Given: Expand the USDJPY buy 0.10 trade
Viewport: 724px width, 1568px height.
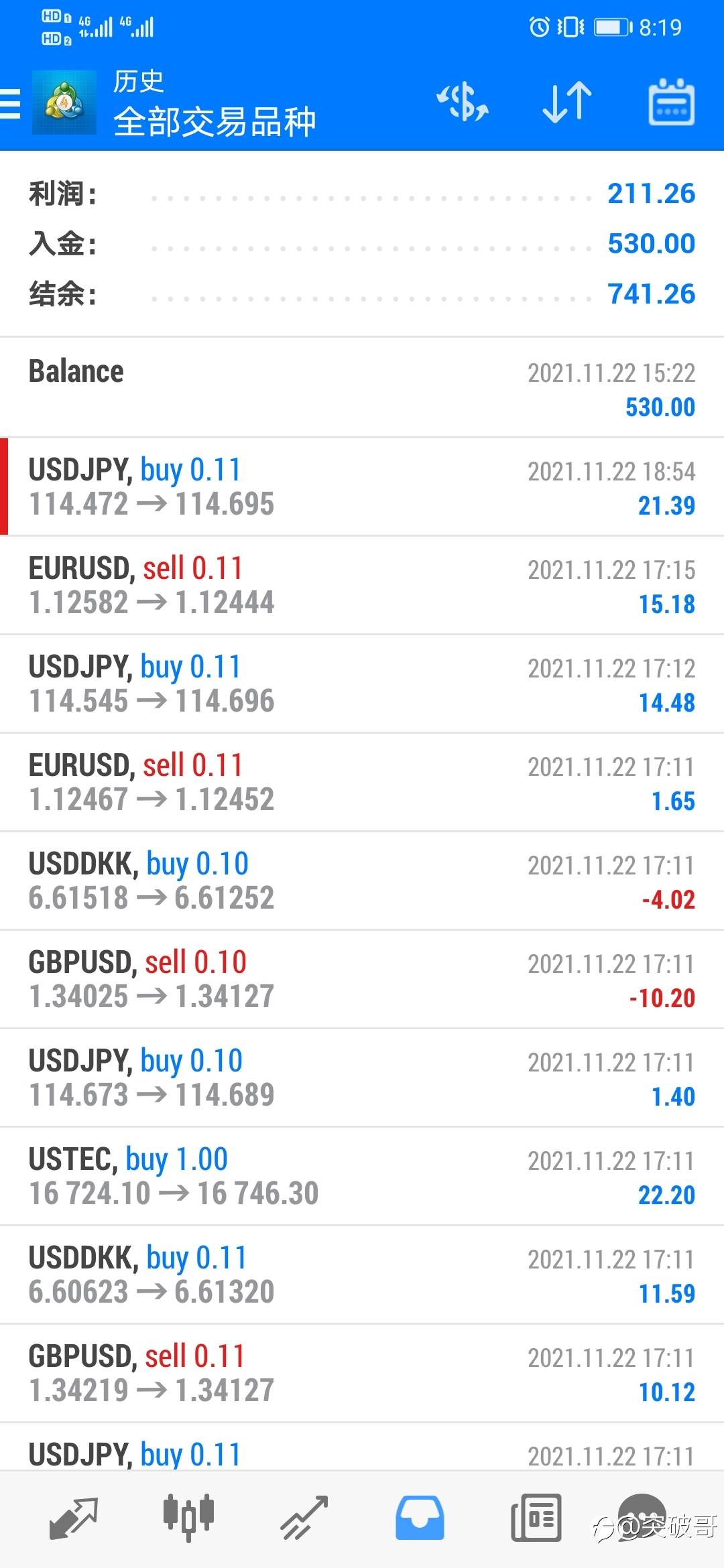Looking at the screenshot, I should tap(362, 1078).
